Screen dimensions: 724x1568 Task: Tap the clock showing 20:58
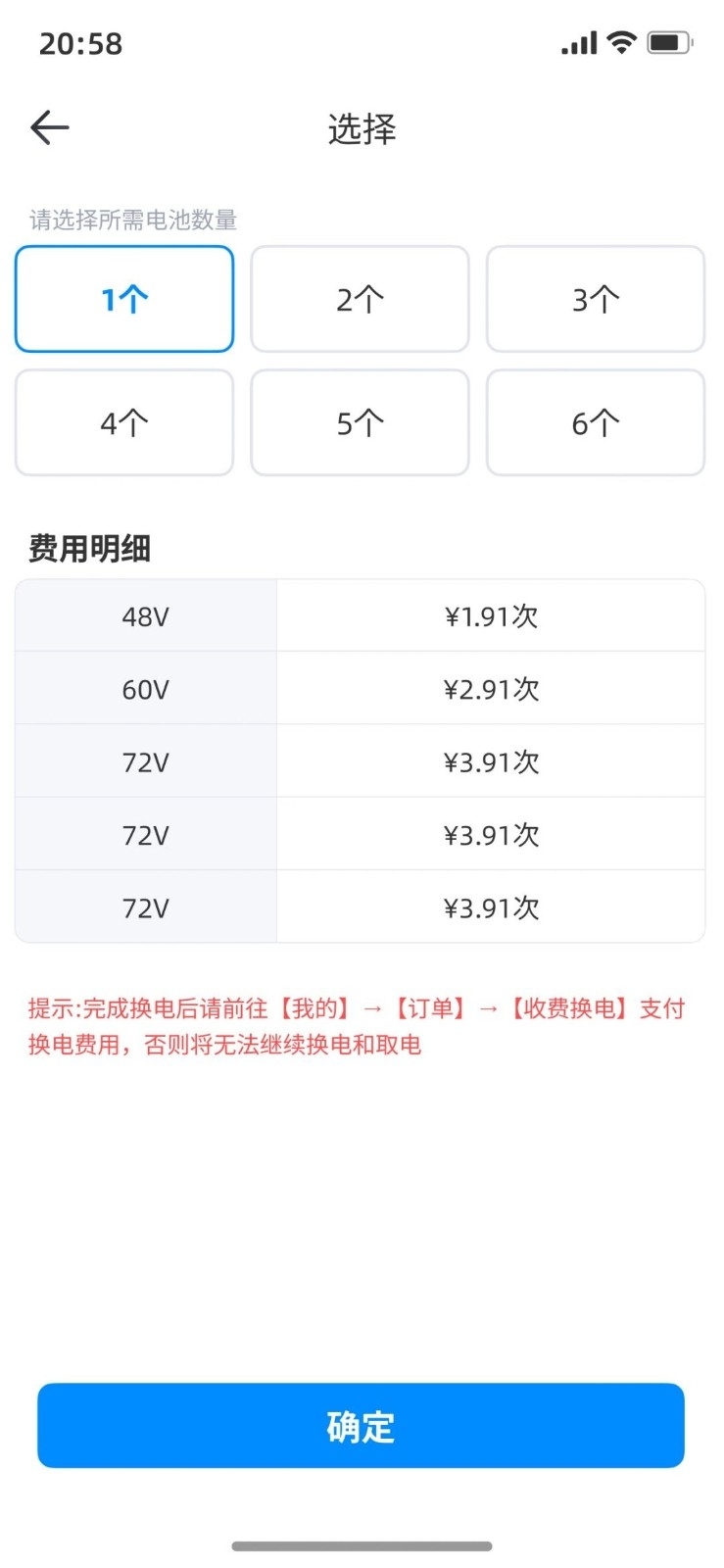(80, 42)
